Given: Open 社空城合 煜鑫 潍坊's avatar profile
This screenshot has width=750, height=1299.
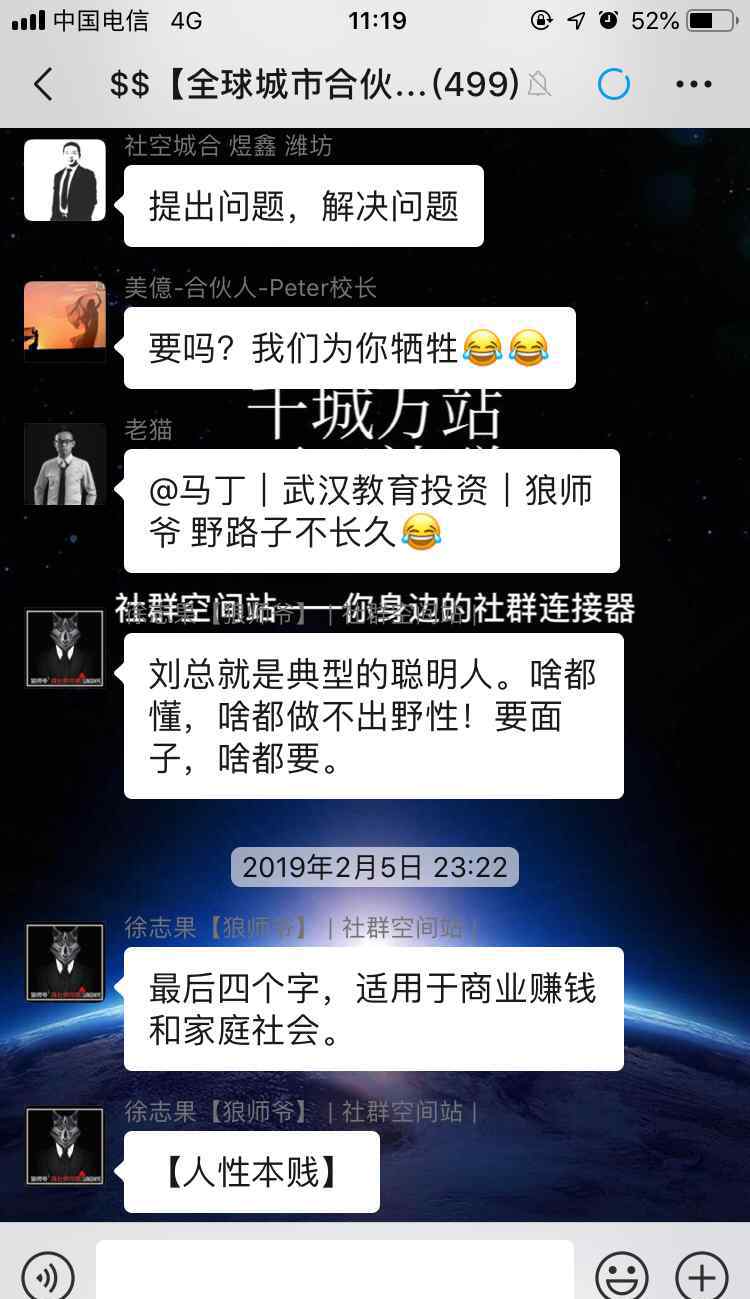Looking at the screenshot, I should pos(65,180).
